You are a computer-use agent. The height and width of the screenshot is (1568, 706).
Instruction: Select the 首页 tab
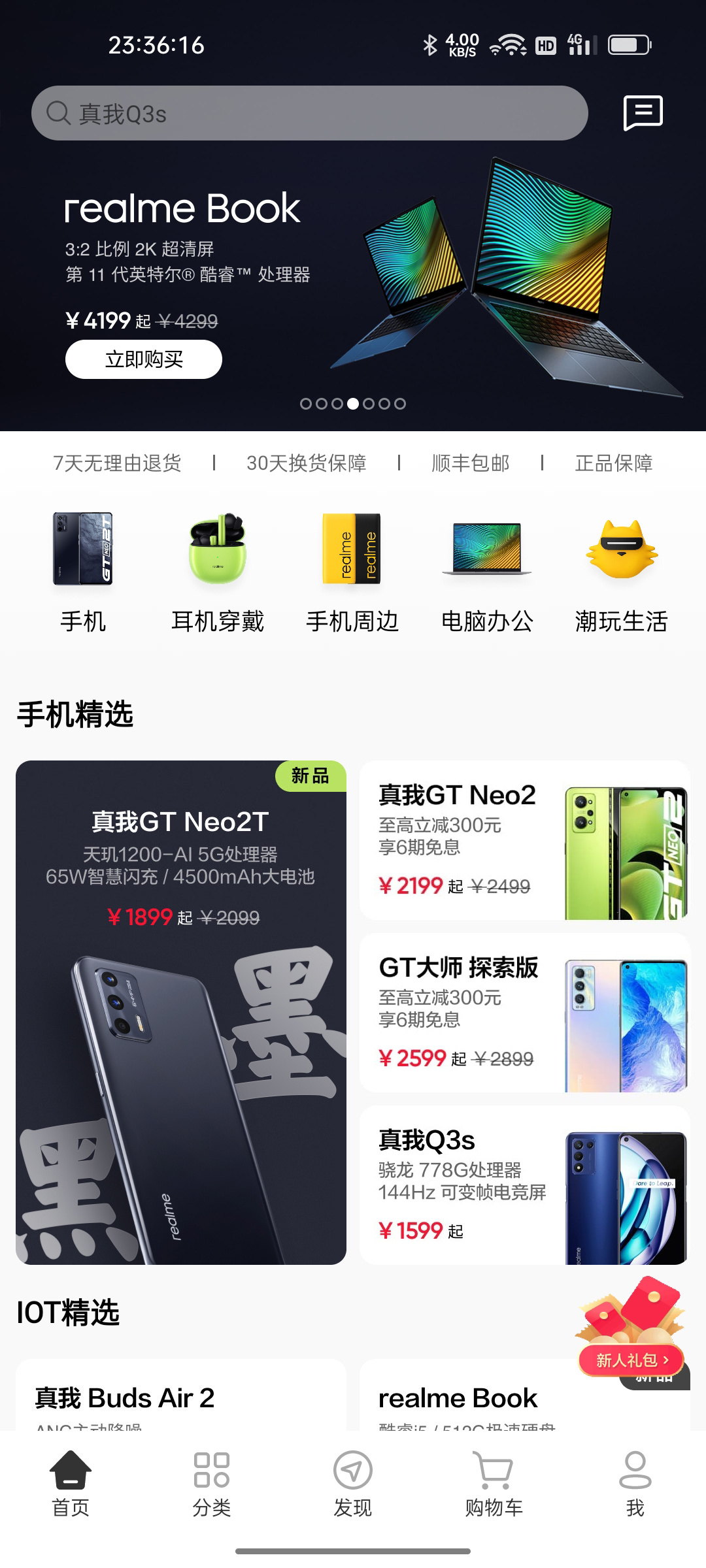click(x=71, y=1484)
